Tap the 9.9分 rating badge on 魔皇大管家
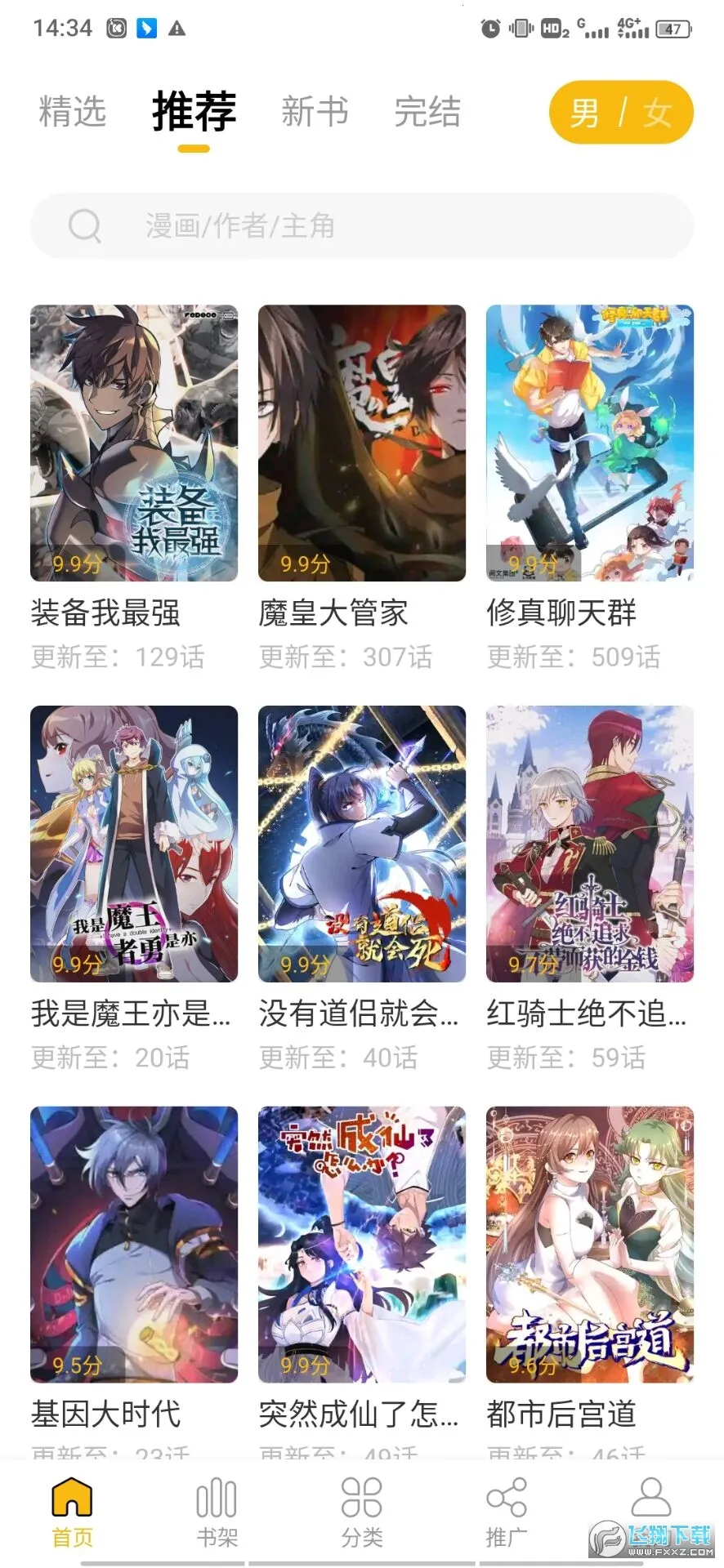This screenshot has width=724, height=1568. (x=304, y=563)
